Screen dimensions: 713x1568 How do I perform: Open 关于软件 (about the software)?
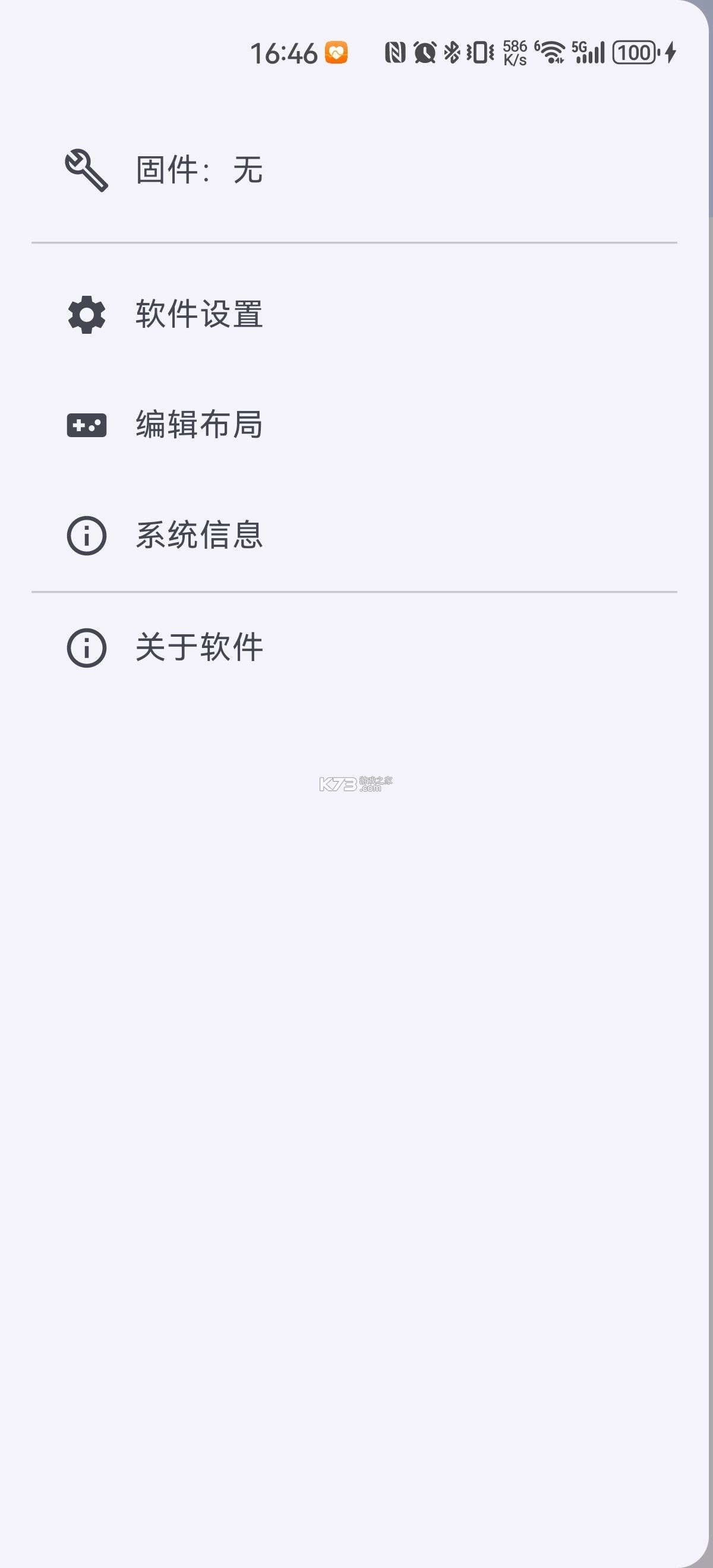tap(199, 647)
